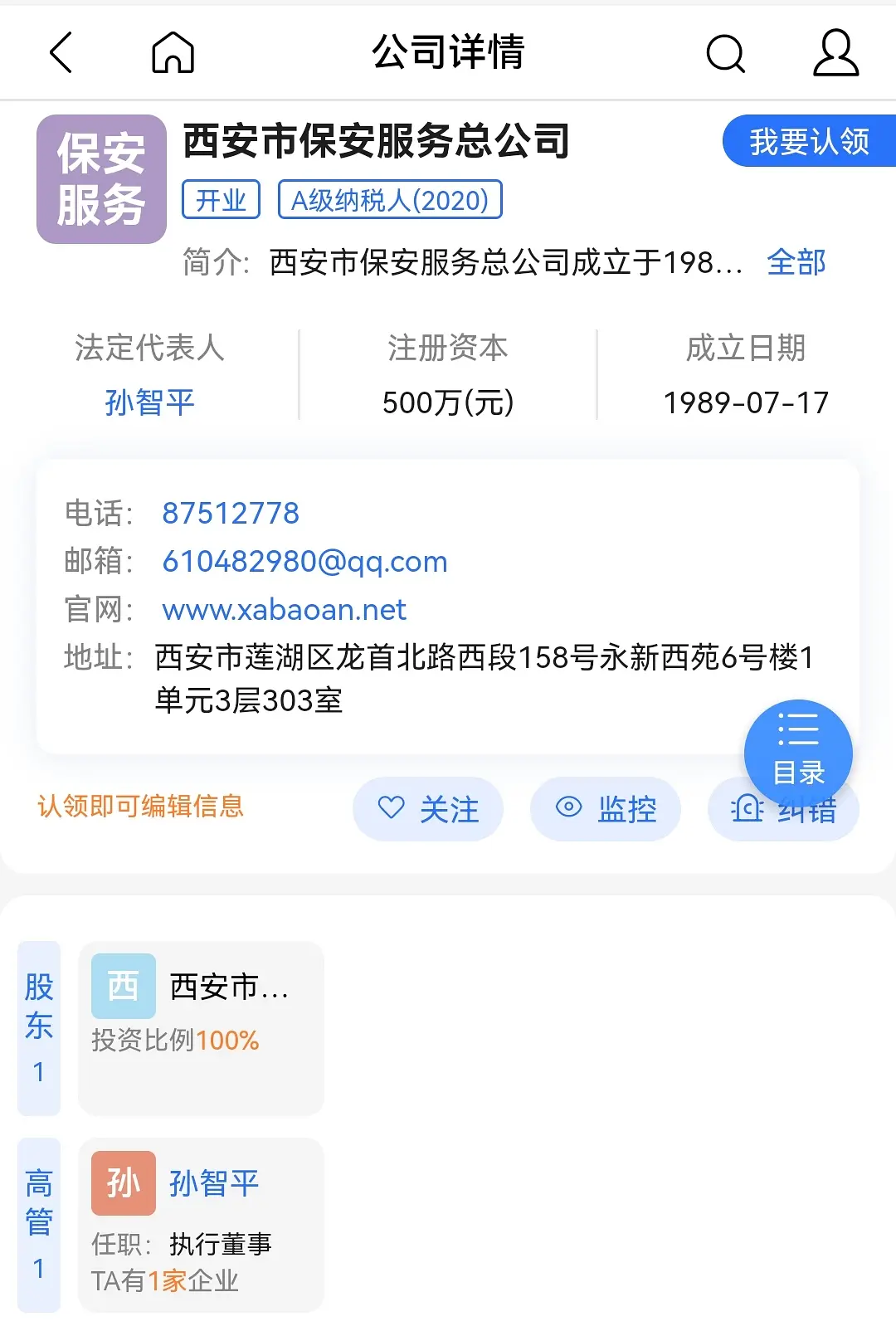Select the 监控 monitor button

(606, 809)
